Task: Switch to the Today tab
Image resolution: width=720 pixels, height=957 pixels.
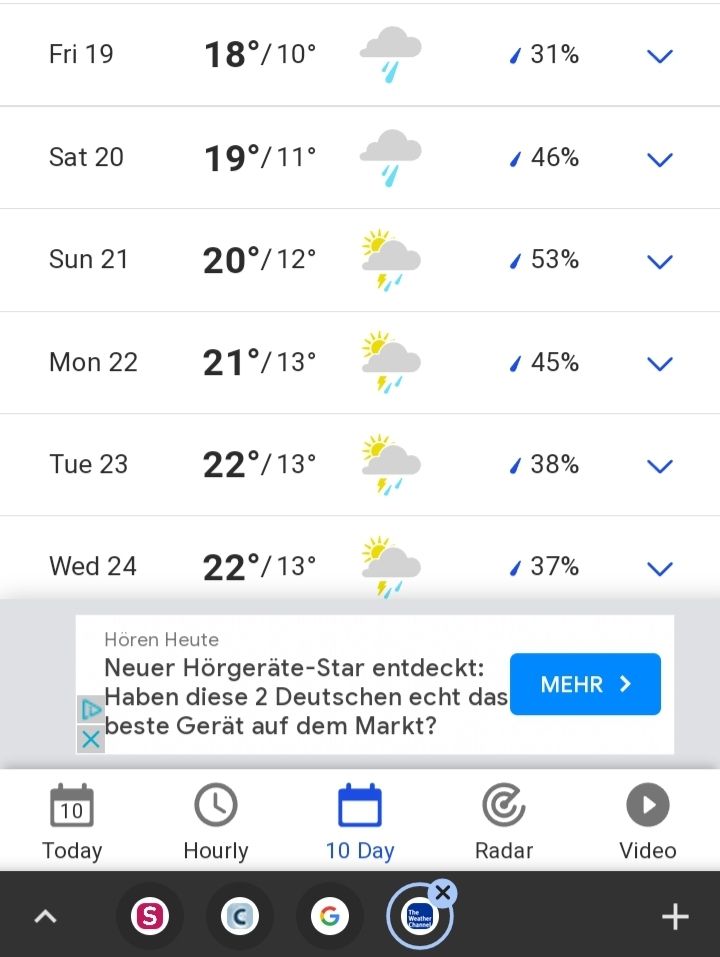Action: click(72, 822)
